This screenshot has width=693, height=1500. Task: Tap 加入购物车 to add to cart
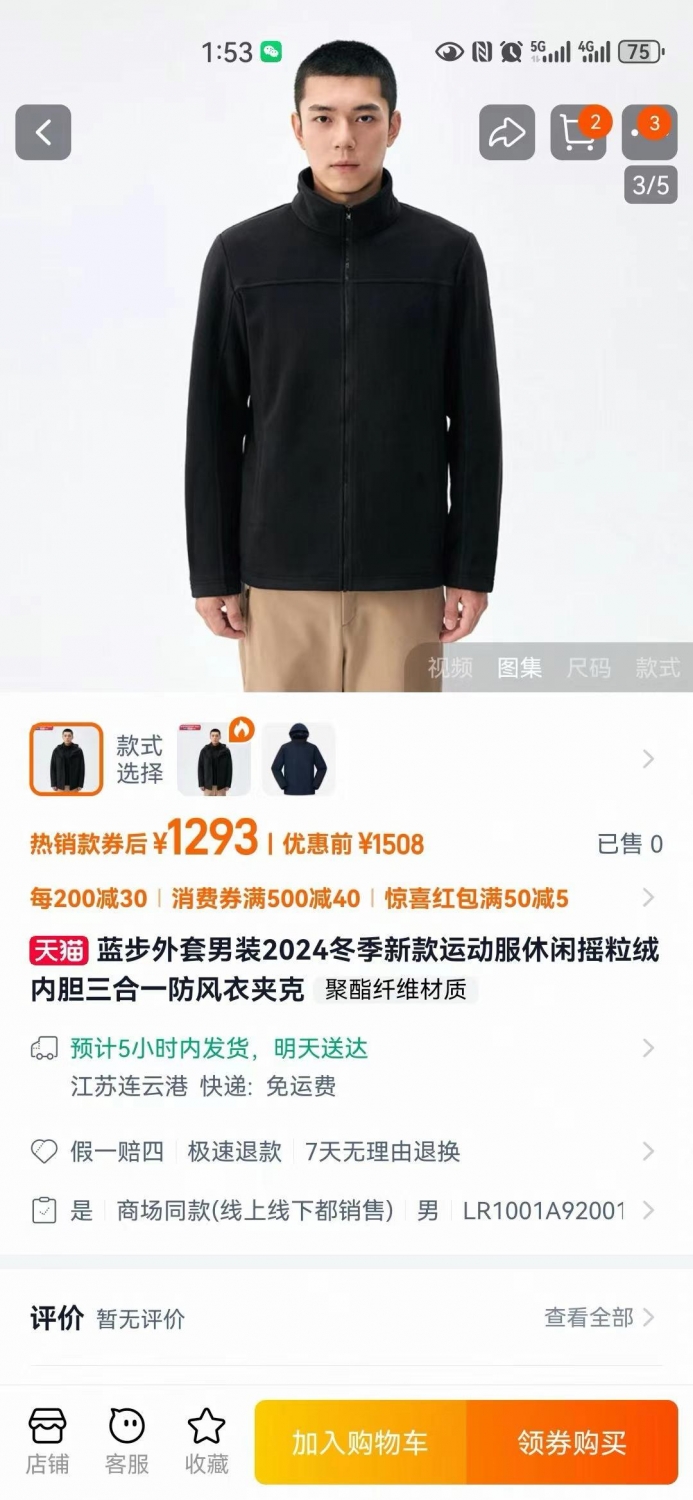click(360, 1442)
